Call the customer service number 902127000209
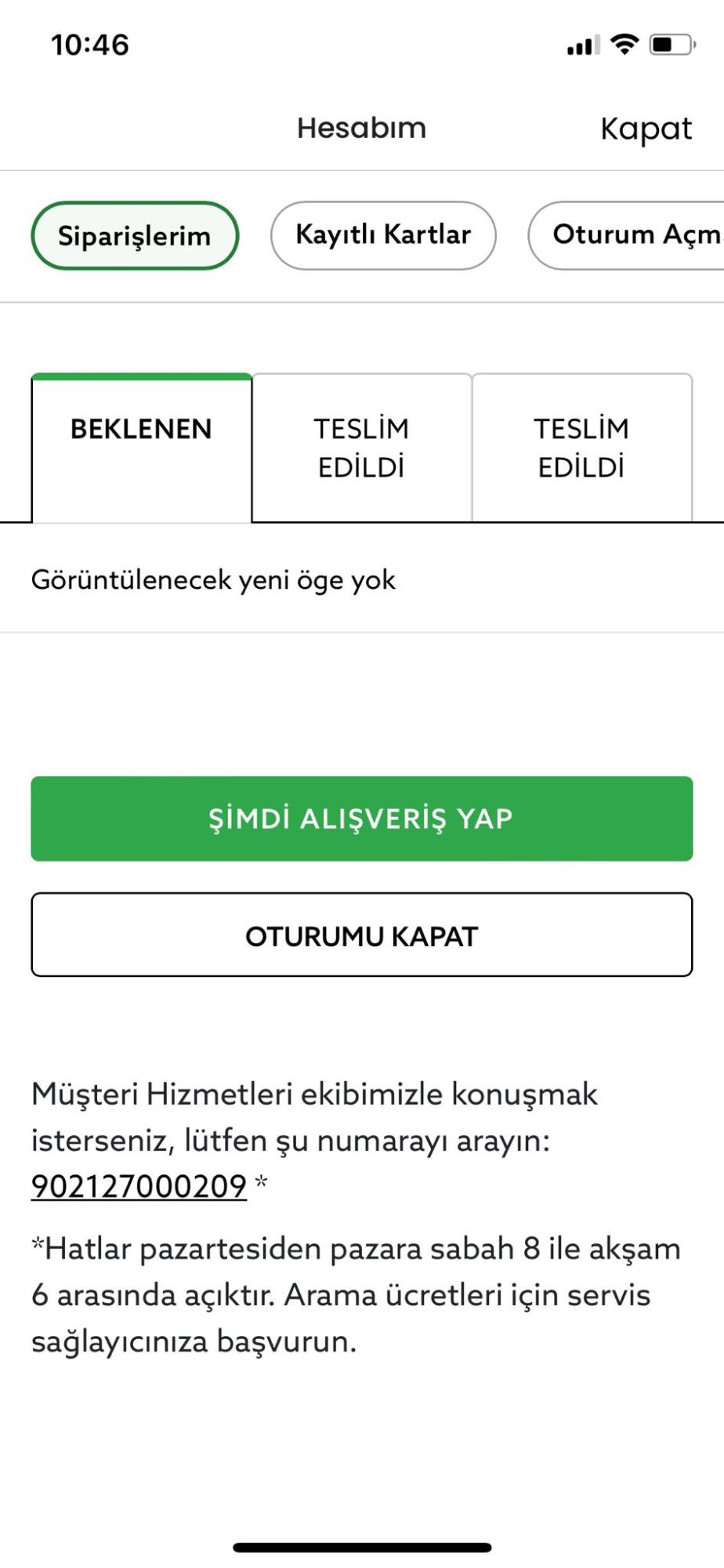This screenshot has width=724, height=1568. click(137, 1185)
